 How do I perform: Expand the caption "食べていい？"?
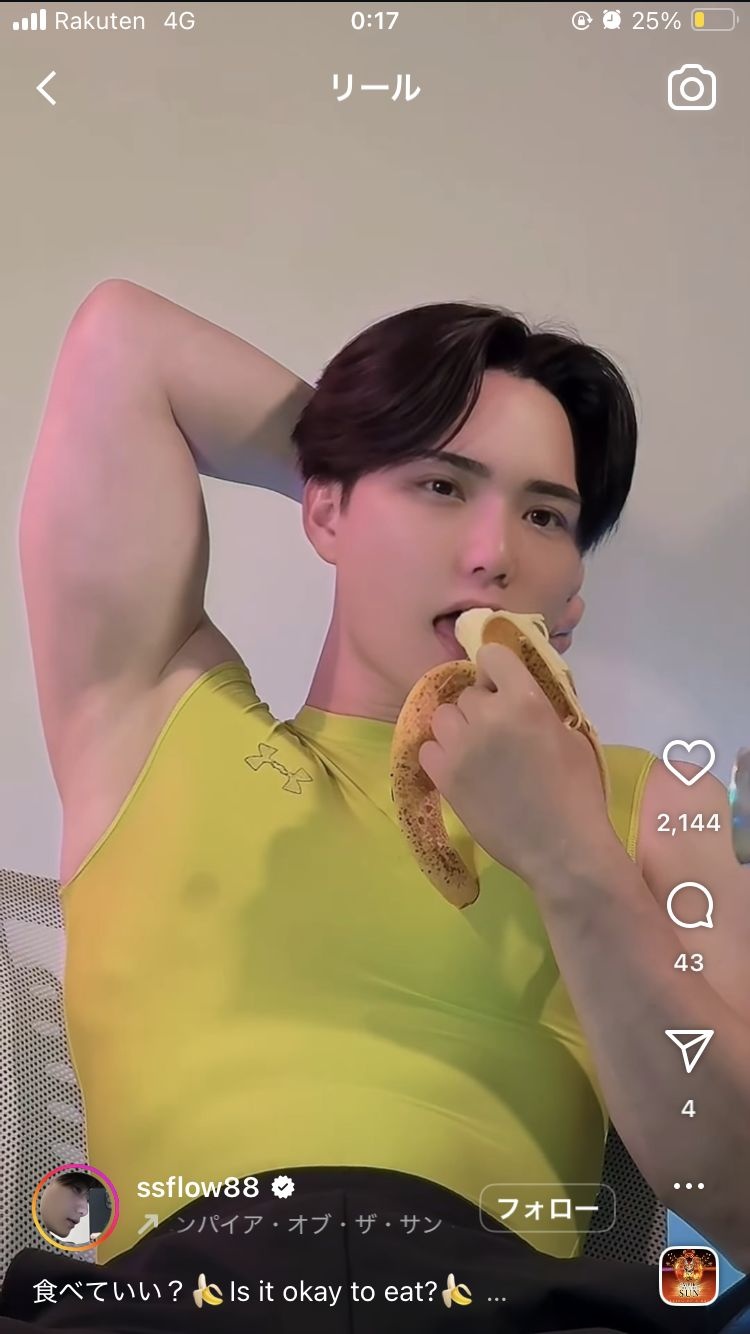click(496, 1292)
